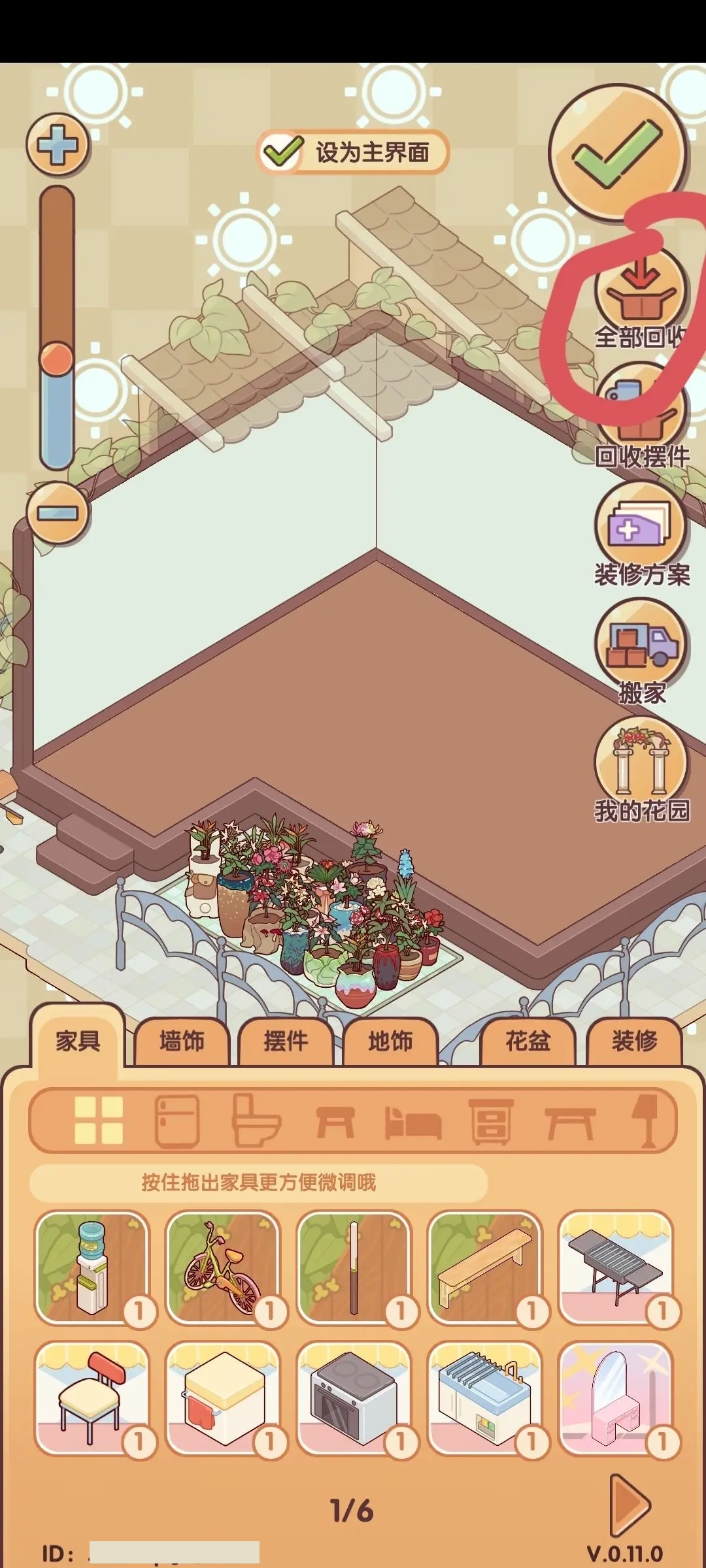Select the bicycle furniture item
The height and width of the screenshot is (1568, 706).
tap(222, 1267)
